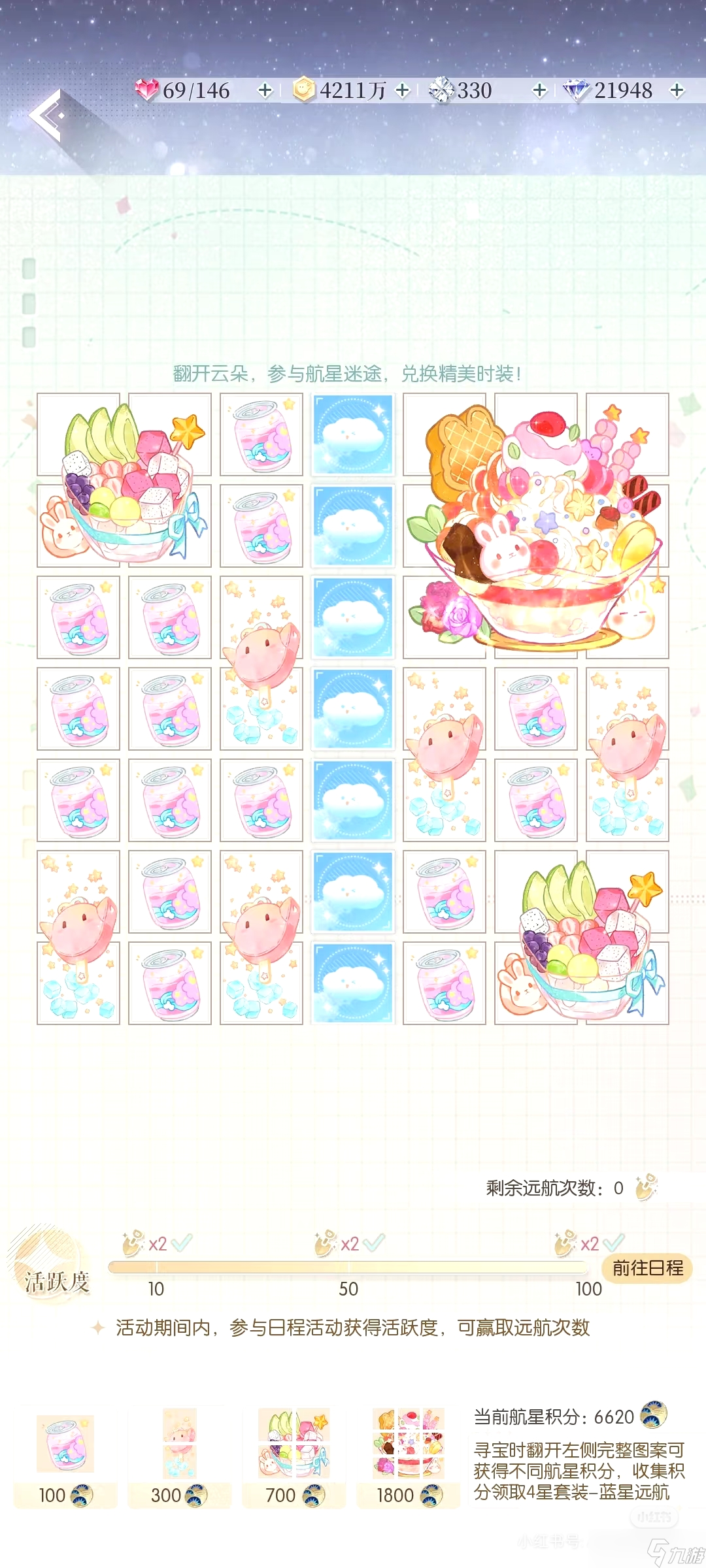Add diamonds with plus next to 21948

point(677,90)
